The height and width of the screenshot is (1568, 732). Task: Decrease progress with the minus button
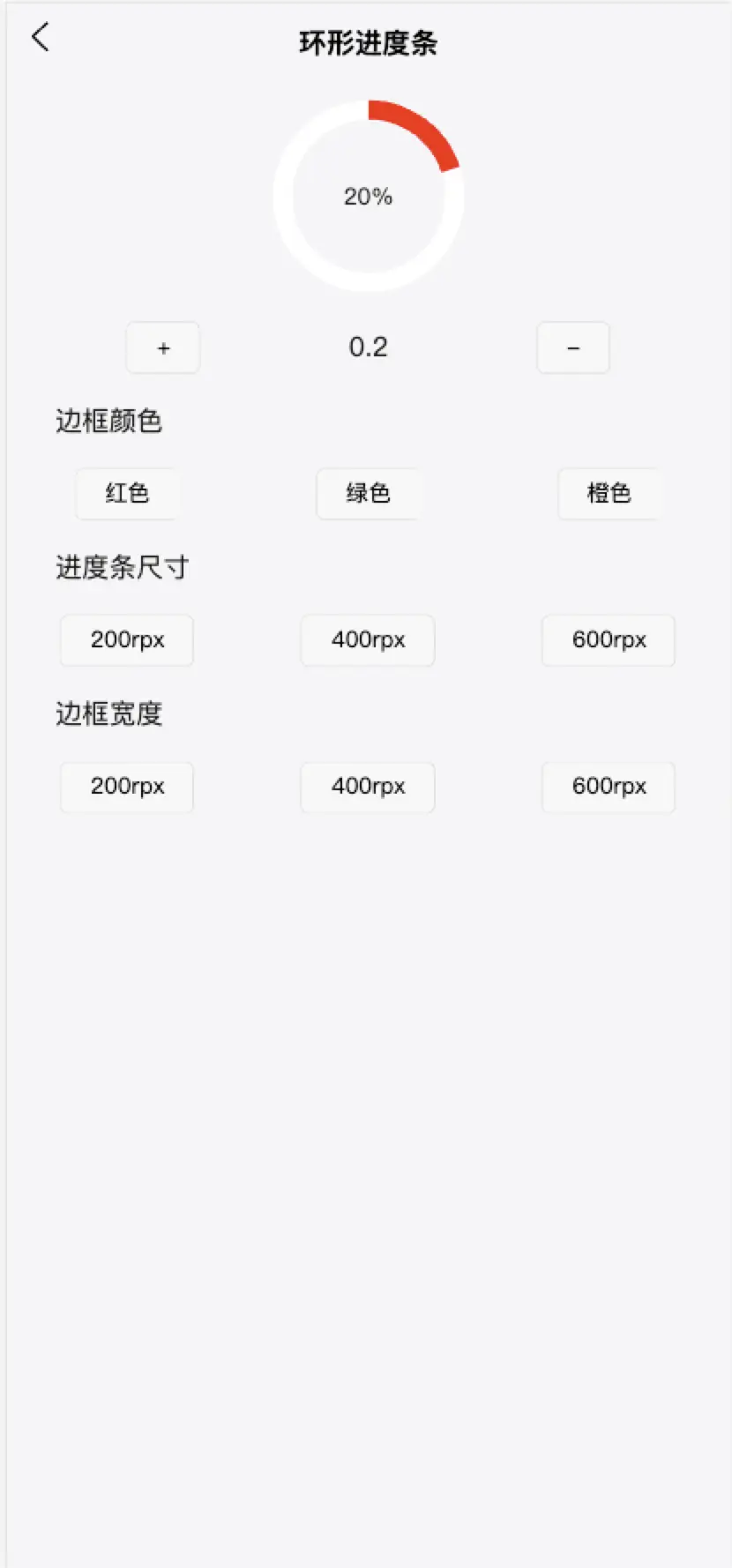coord(573,347)
